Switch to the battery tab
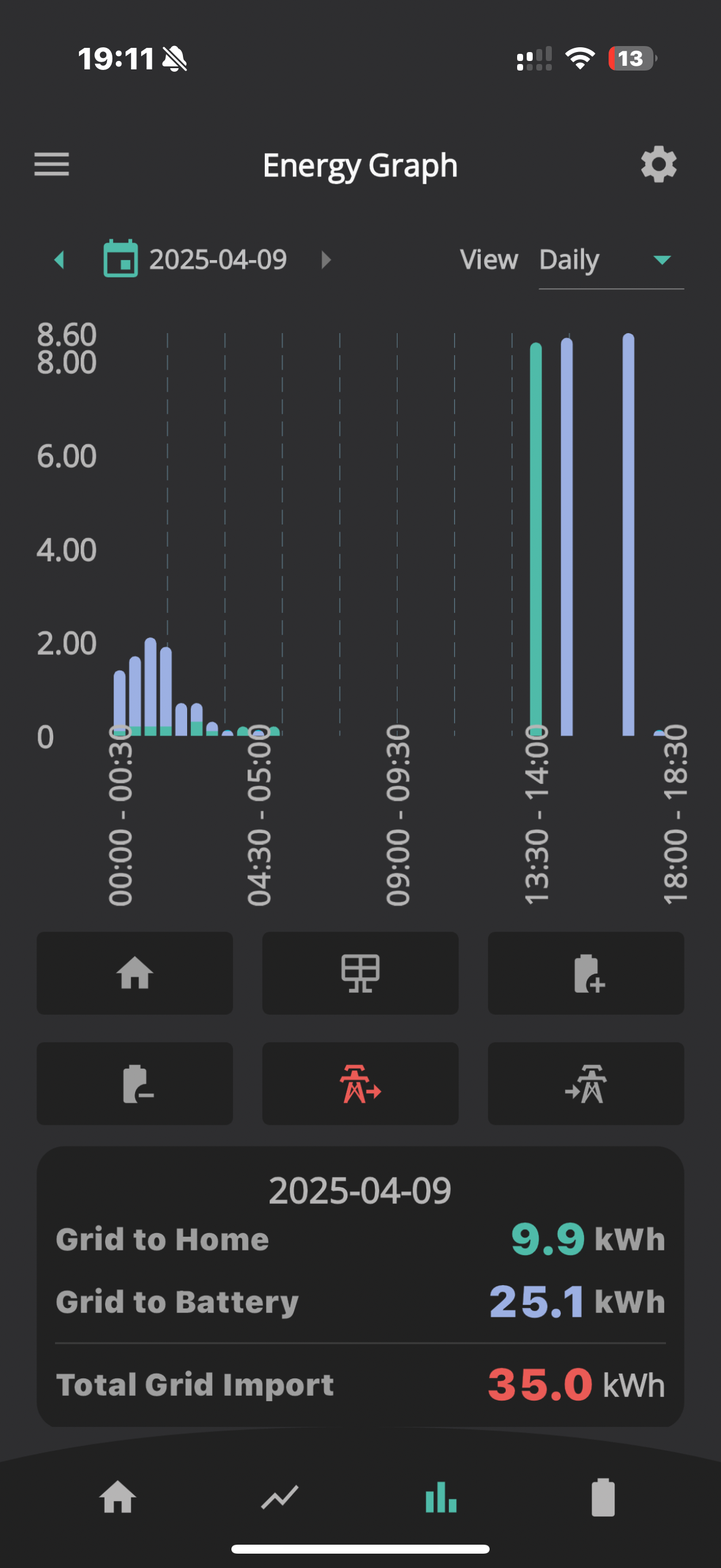The width and height of the screenshot is (721, 1568). coord(603,1497)
